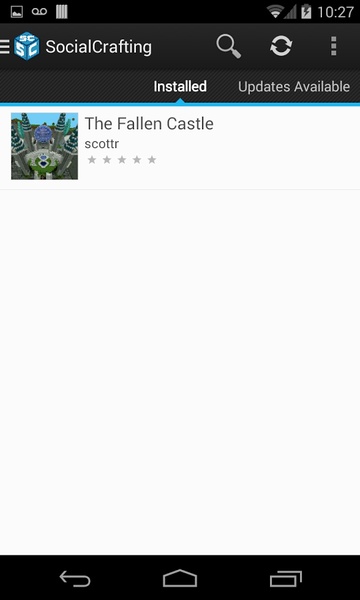Return to the home screen

[180, 578]
